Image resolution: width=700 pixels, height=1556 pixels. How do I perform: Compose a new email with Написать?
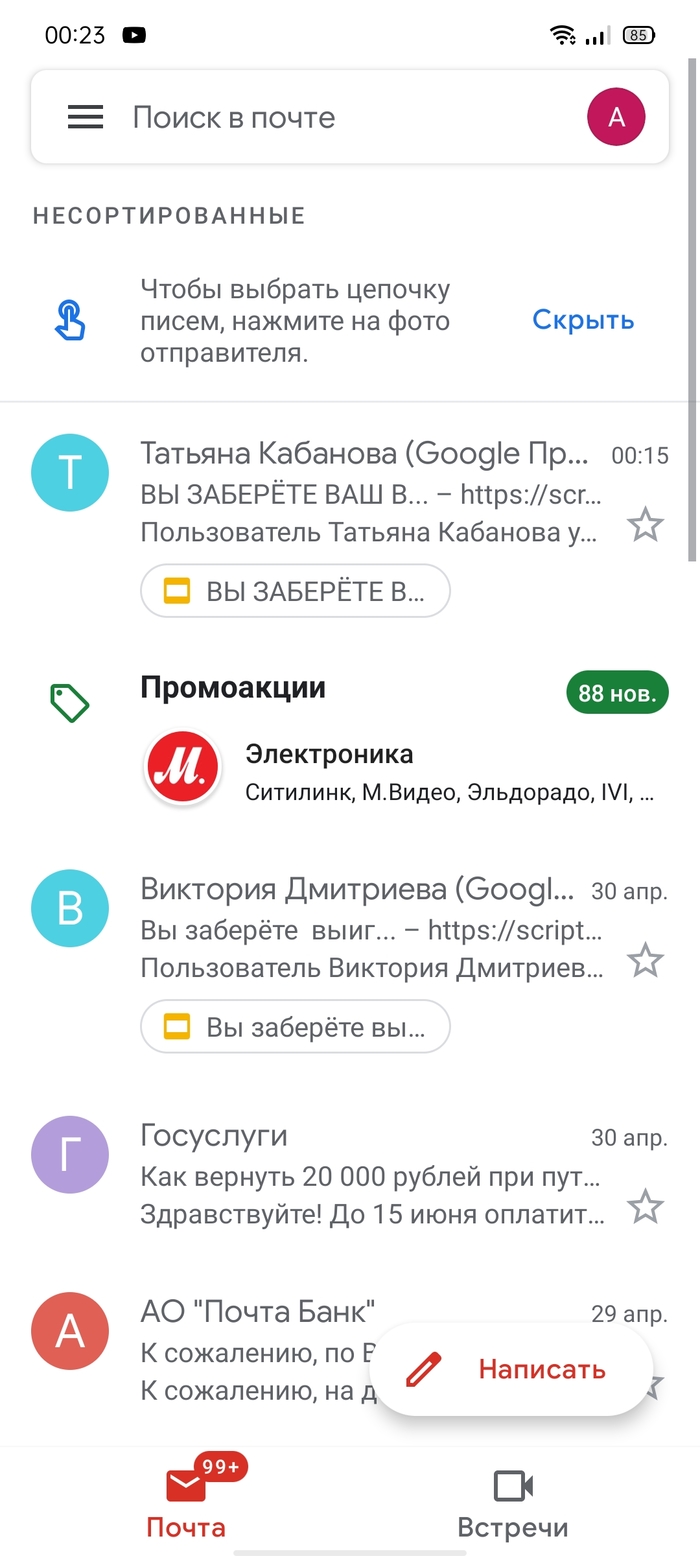pos(517,1369)
